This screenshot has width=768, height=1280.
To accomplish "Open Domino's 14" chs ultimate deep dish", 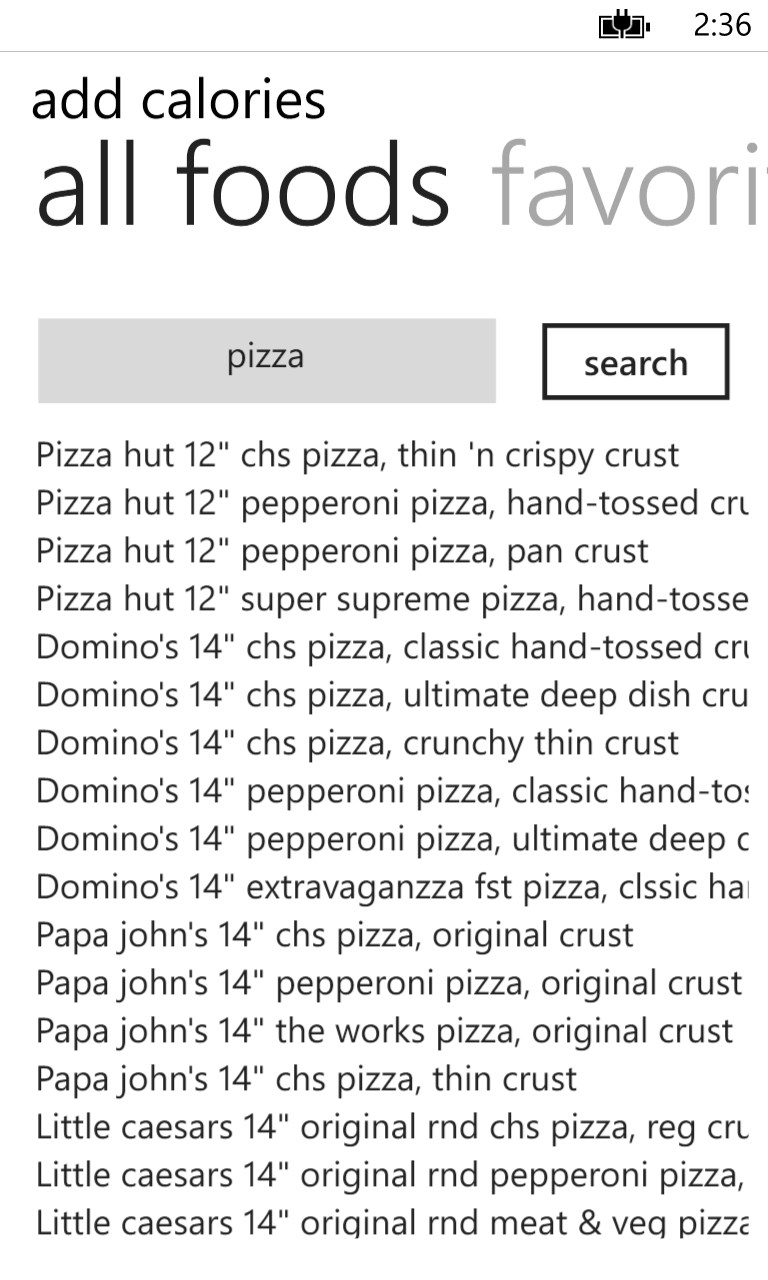I will pos(390,695).
